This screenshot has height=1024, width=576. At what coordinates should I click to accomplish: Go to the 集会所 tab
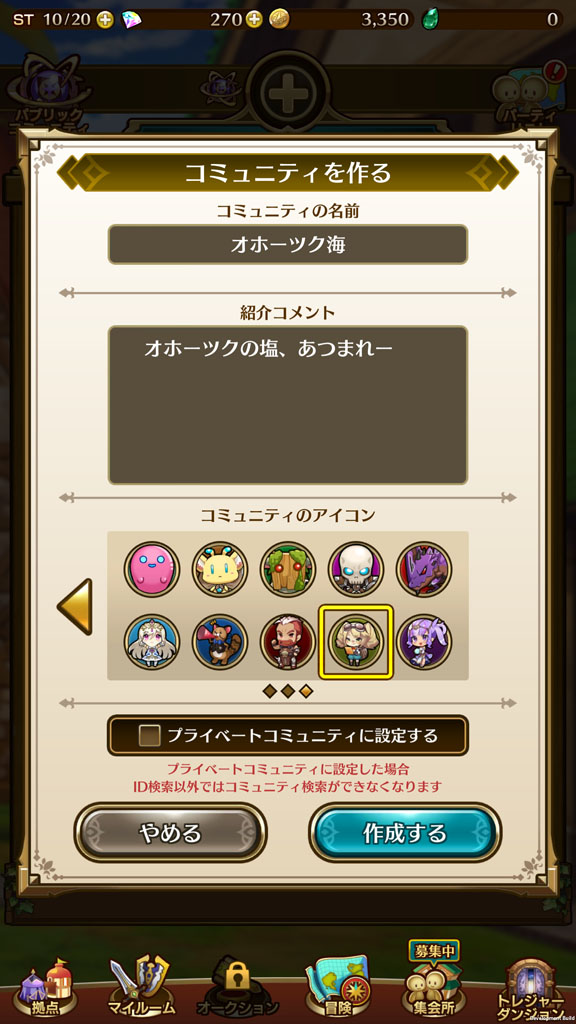pos(432,982)
